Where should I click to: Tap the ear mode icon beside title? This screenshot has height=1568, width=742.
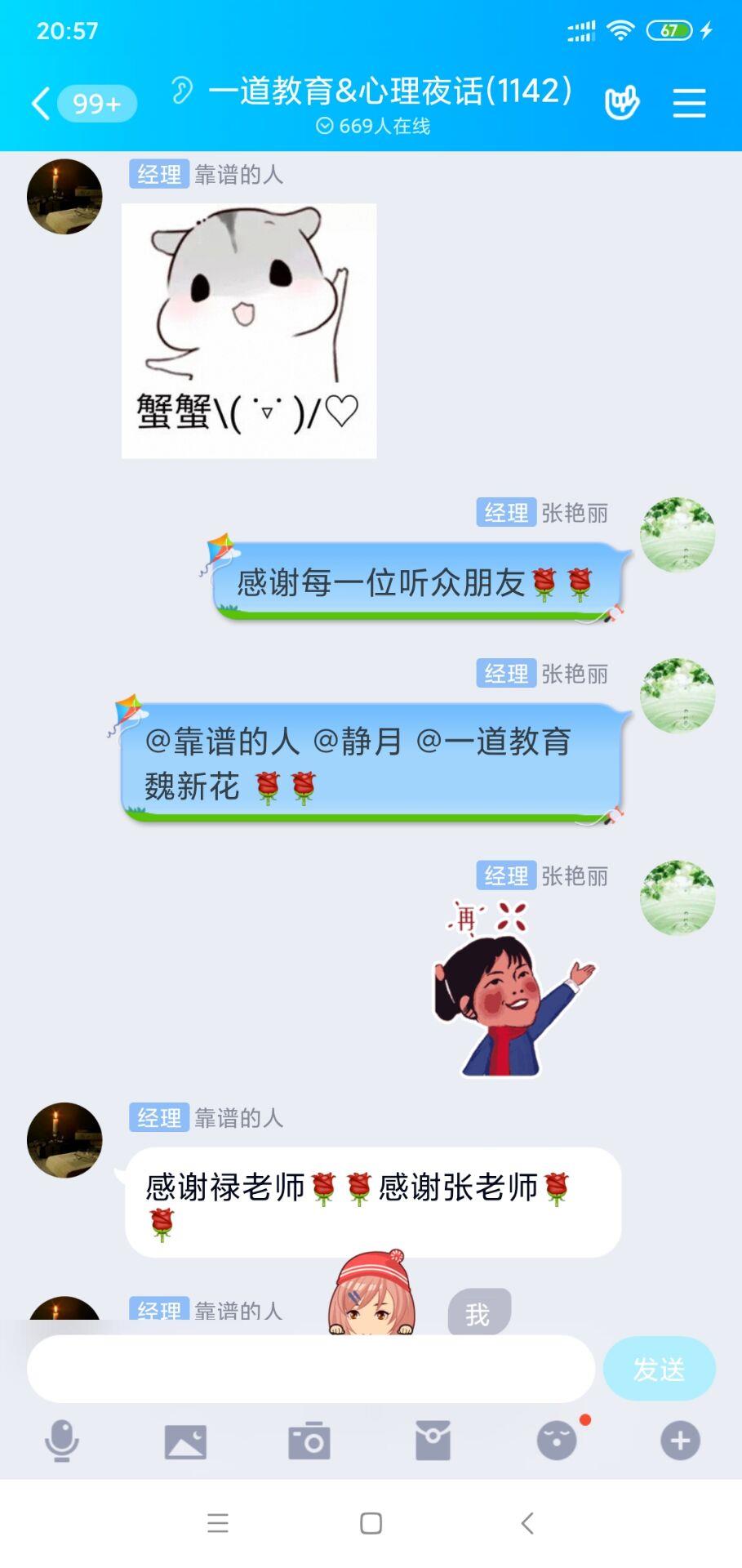coord(182,90)
